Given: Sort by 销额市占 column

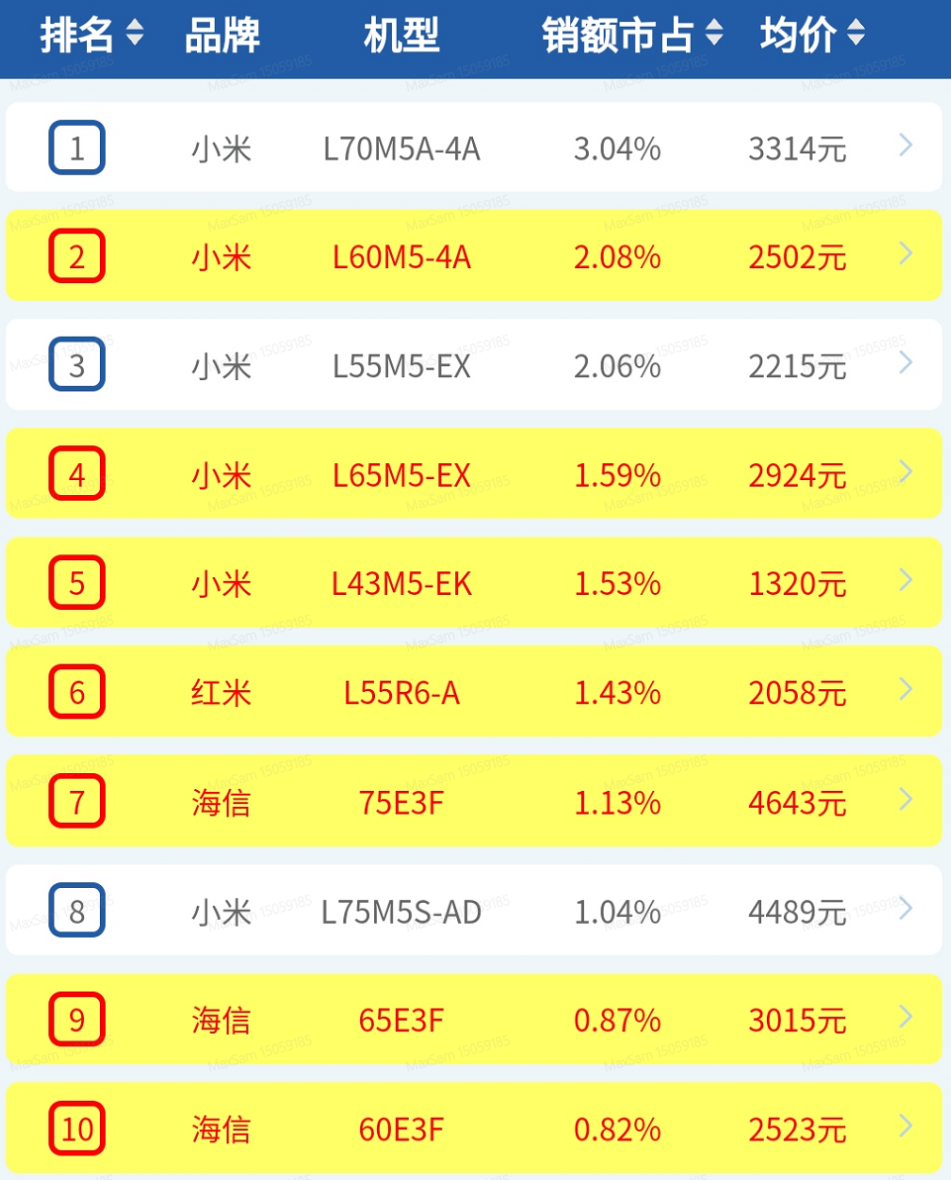Looking at the screenshot, I should [632, 36].
